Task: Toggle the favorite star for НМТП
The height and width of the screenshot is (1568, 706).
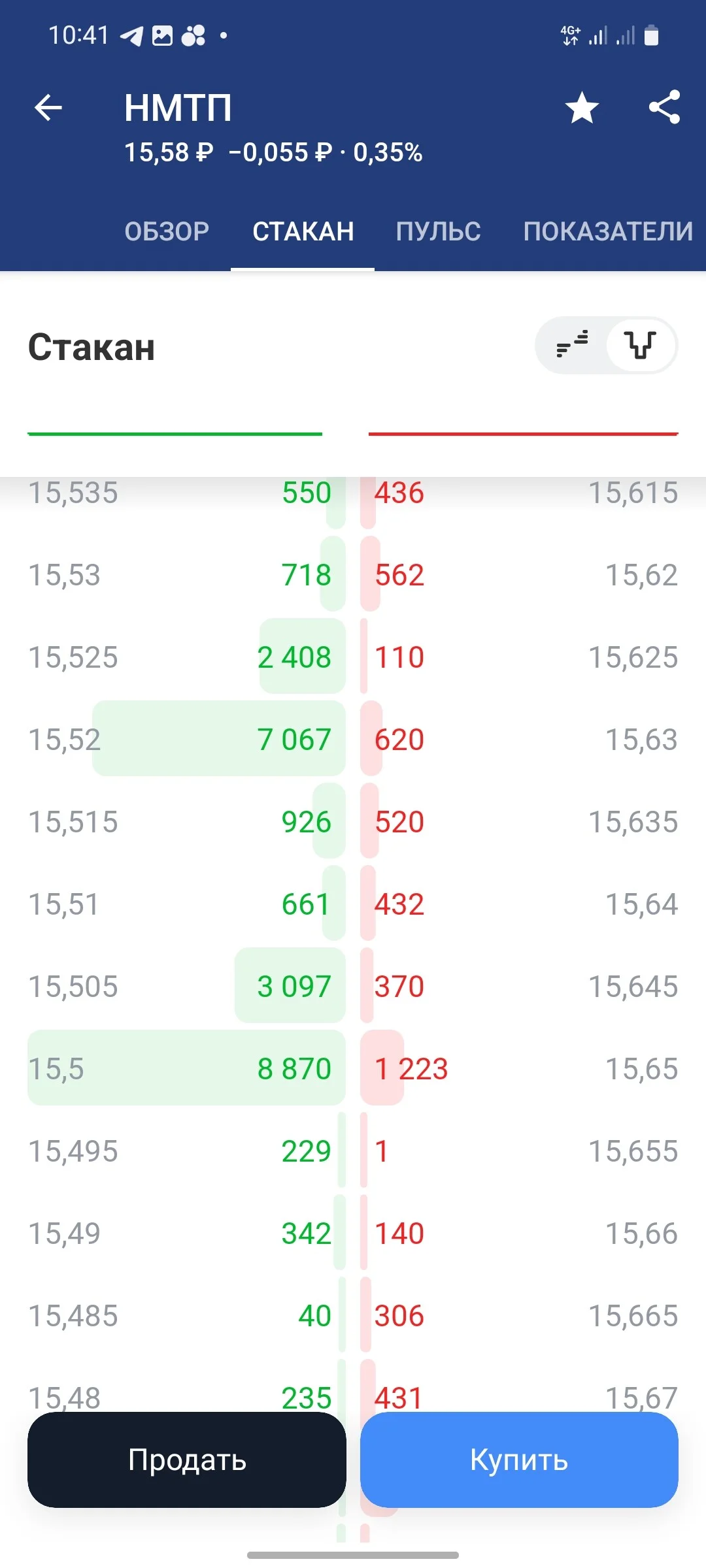Action: click(582, 108)
